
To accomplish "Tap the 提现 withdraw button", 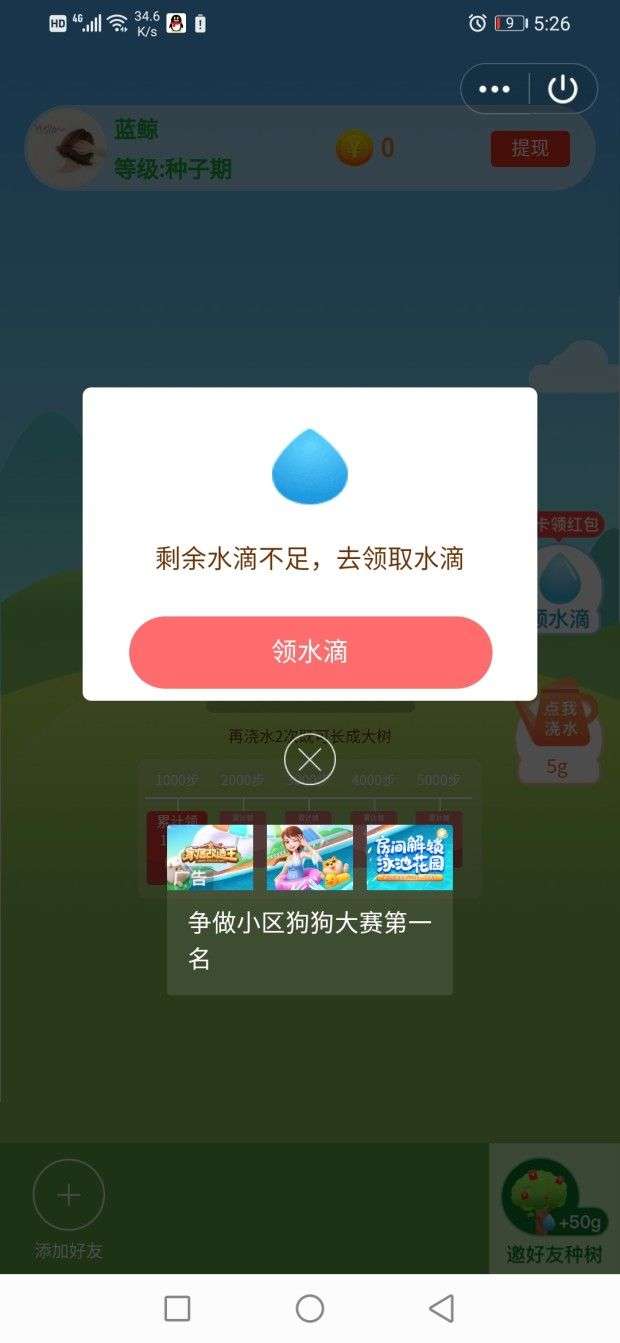I will pyautogui.click(x=530, y=149).
